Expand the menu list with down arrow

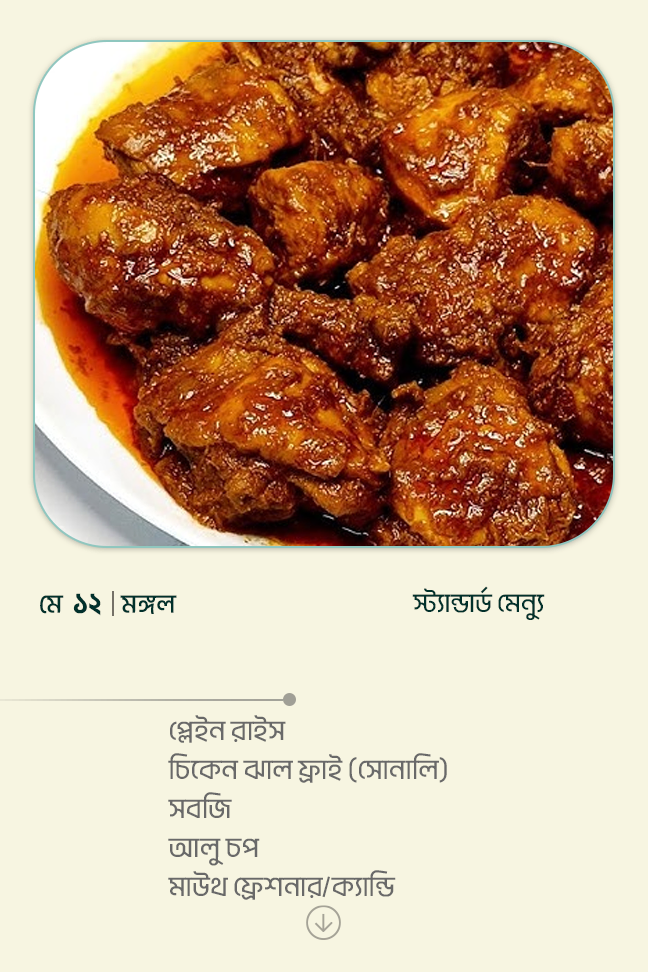click(x=323, y=923)
